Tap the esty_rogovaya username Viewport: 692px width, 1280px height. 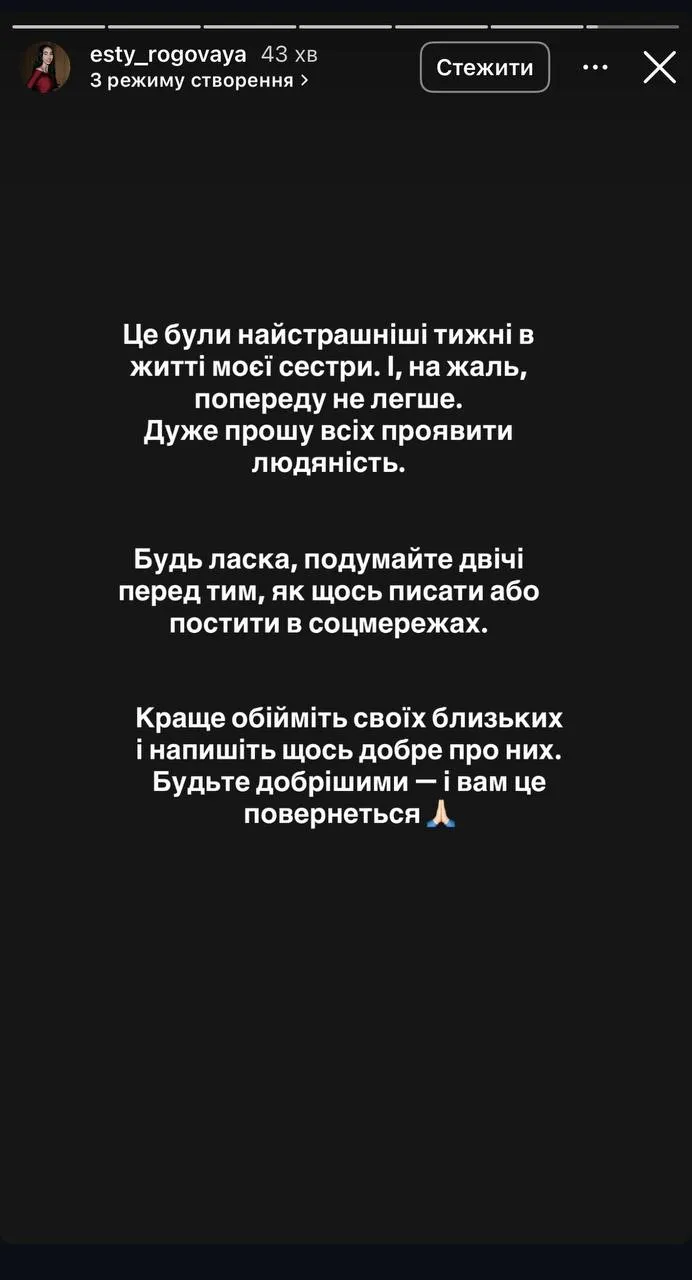168,54
